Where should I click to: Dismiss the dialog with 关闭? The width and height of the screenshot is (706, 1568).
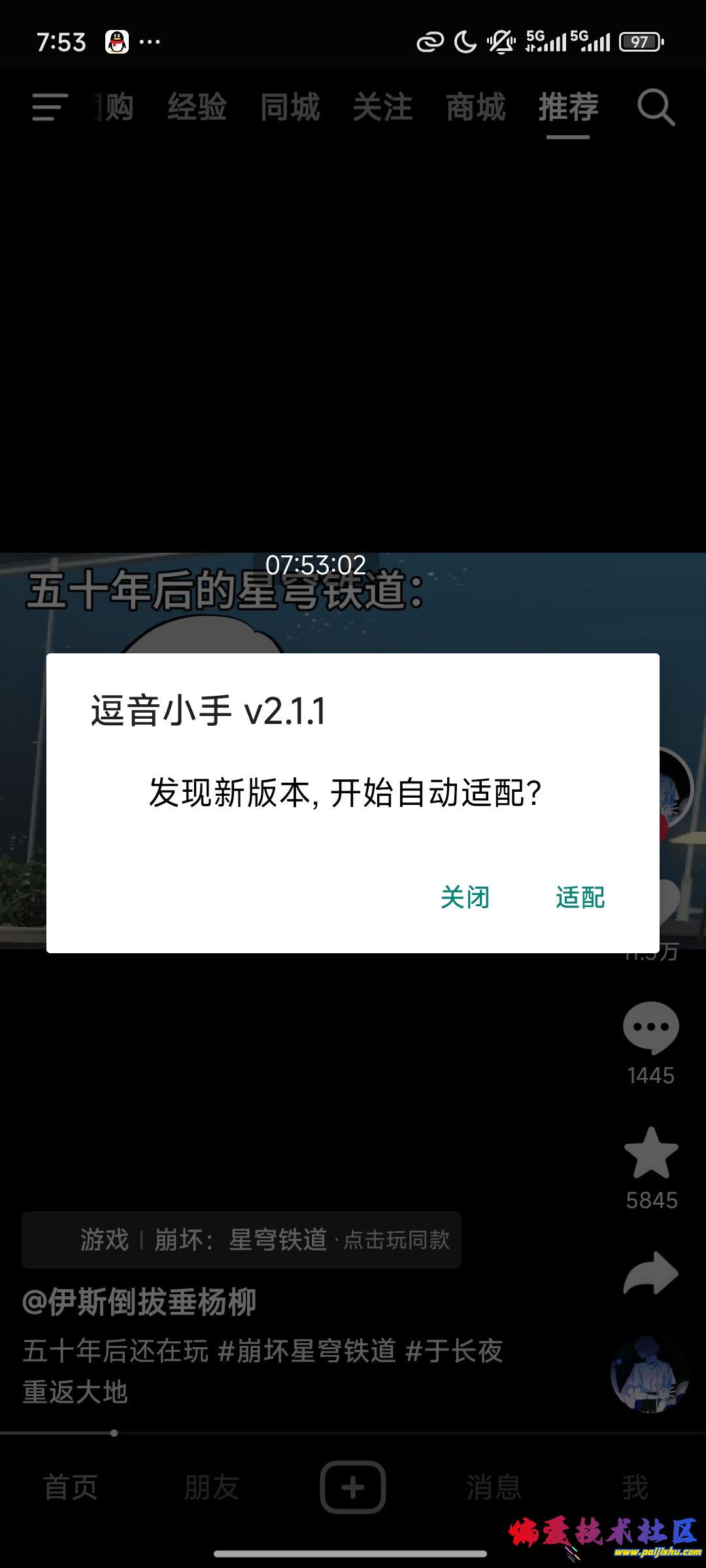pos(465,897)
